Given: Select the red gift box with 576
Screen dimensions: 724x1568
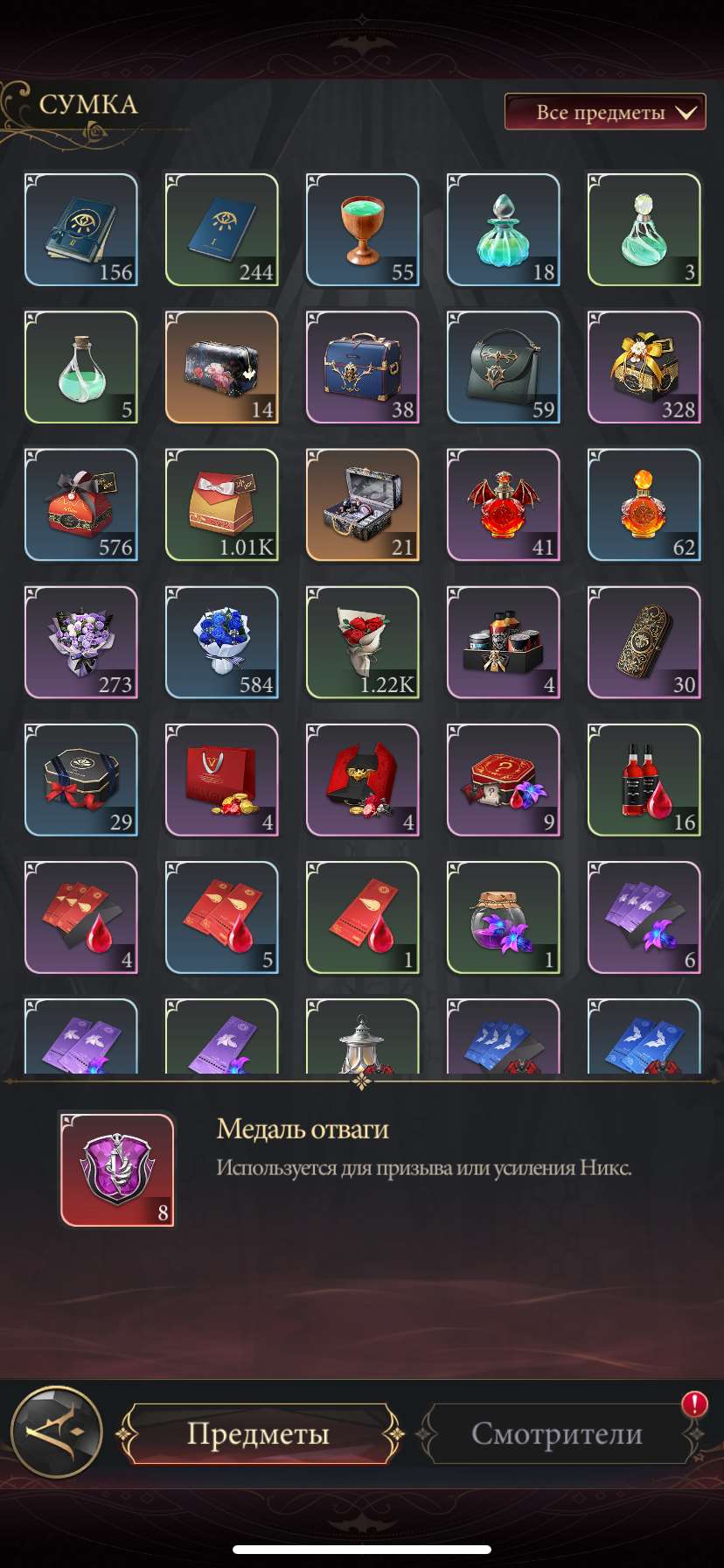Looking at the screenshot, I should (x=81, y=504).
